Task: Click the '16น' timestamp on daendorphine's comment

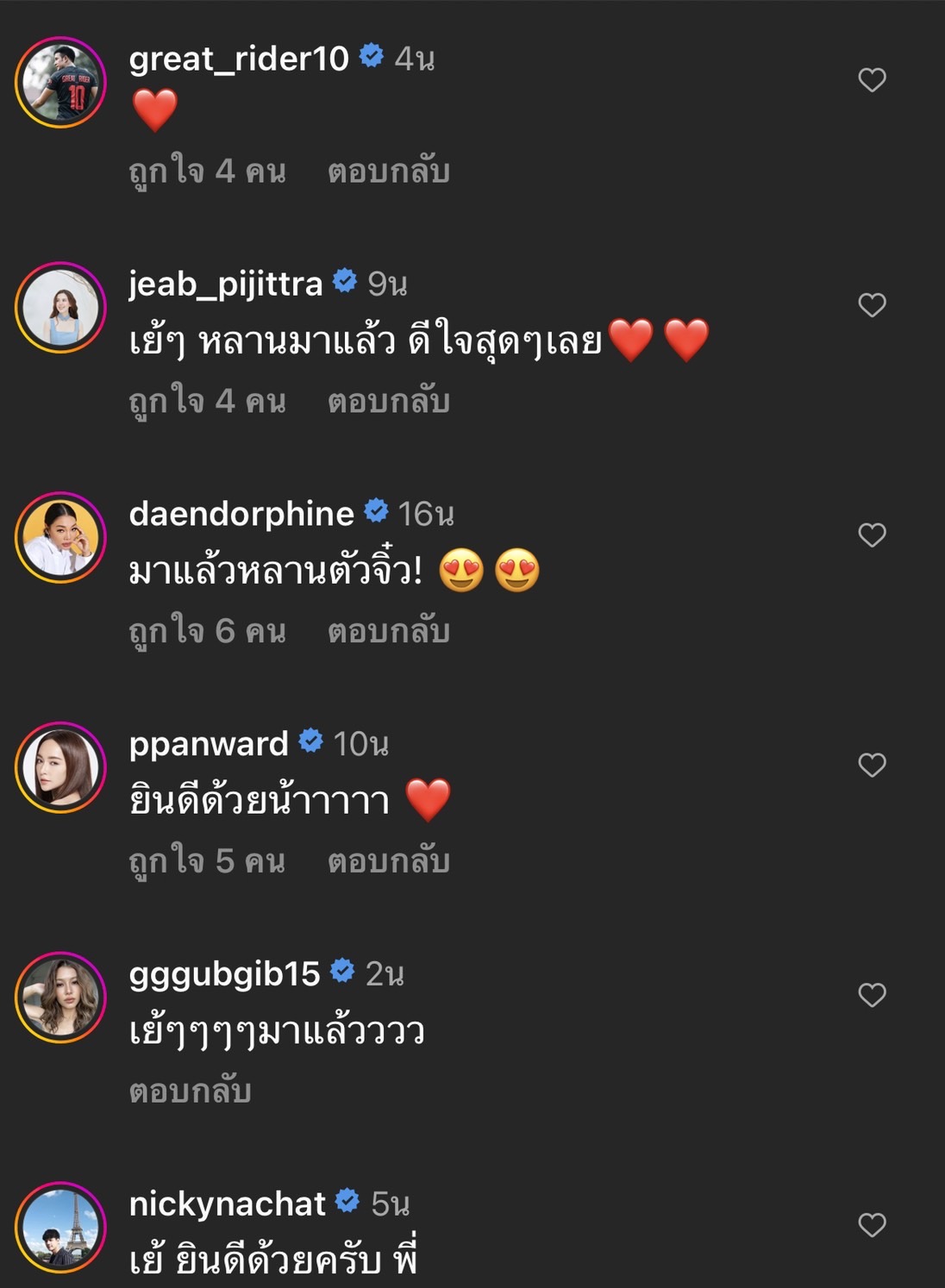Action: (427, 513)
